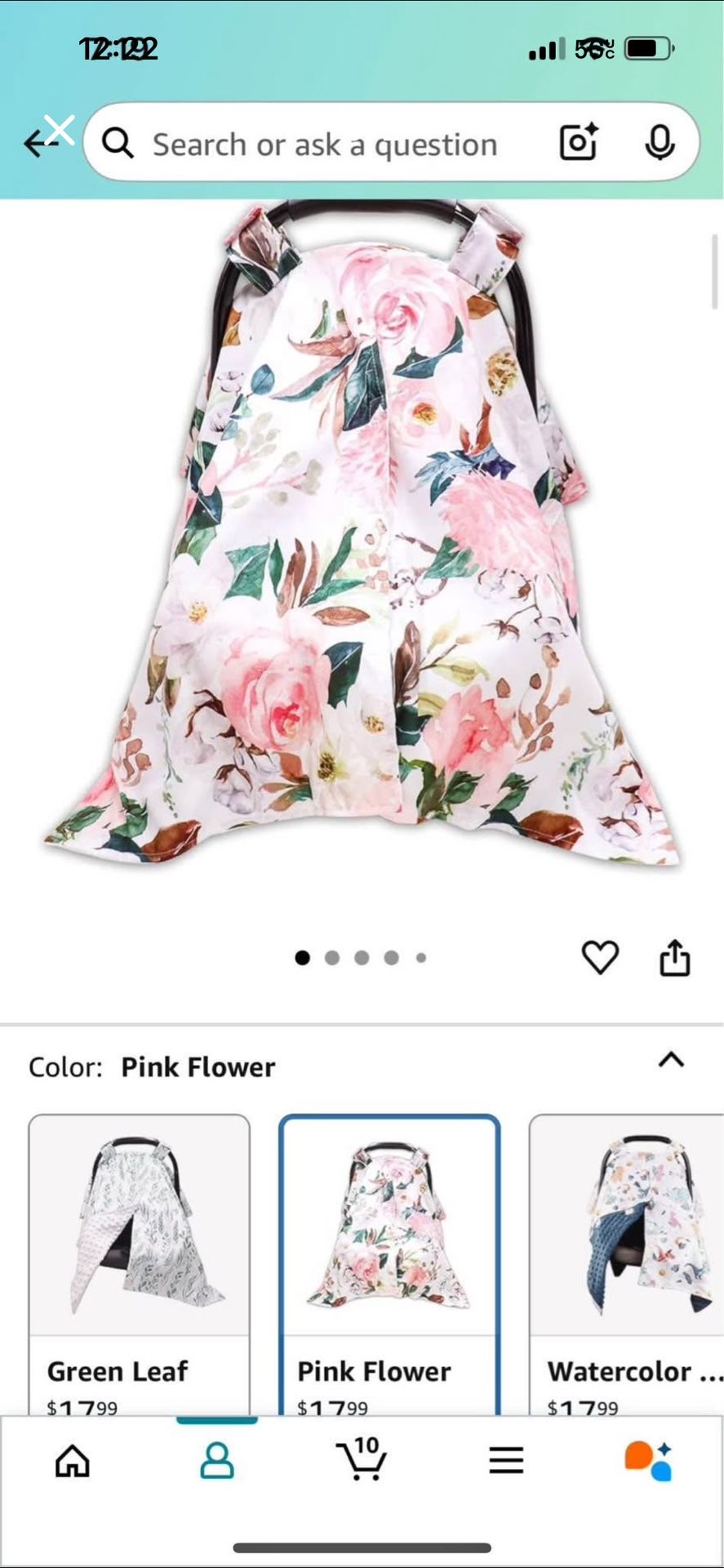724x1568 pixels.
Task: Select the Green Leaf color option
Action: pyautogui.click(x=140, y=1262)
